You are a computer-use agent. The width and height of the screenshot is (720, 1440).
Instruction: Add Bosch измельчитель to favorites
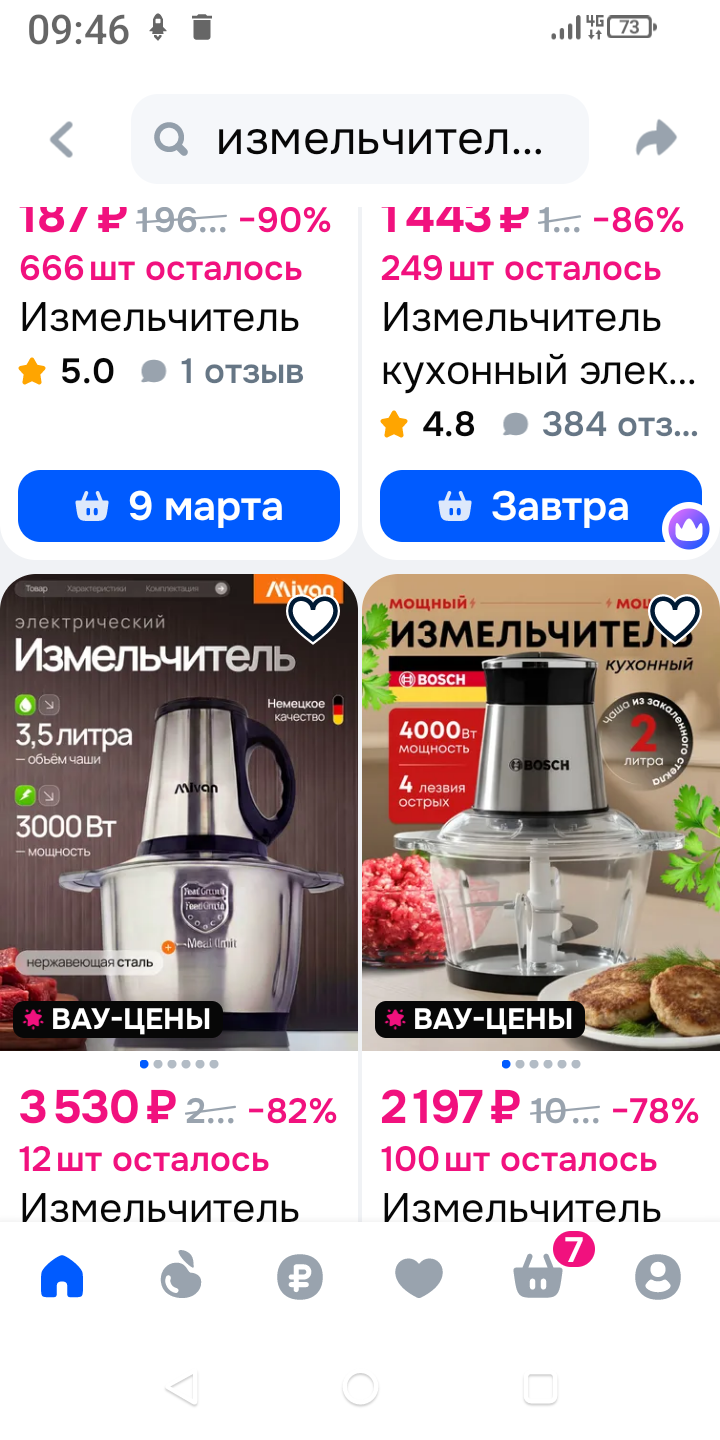click(675, 620)
